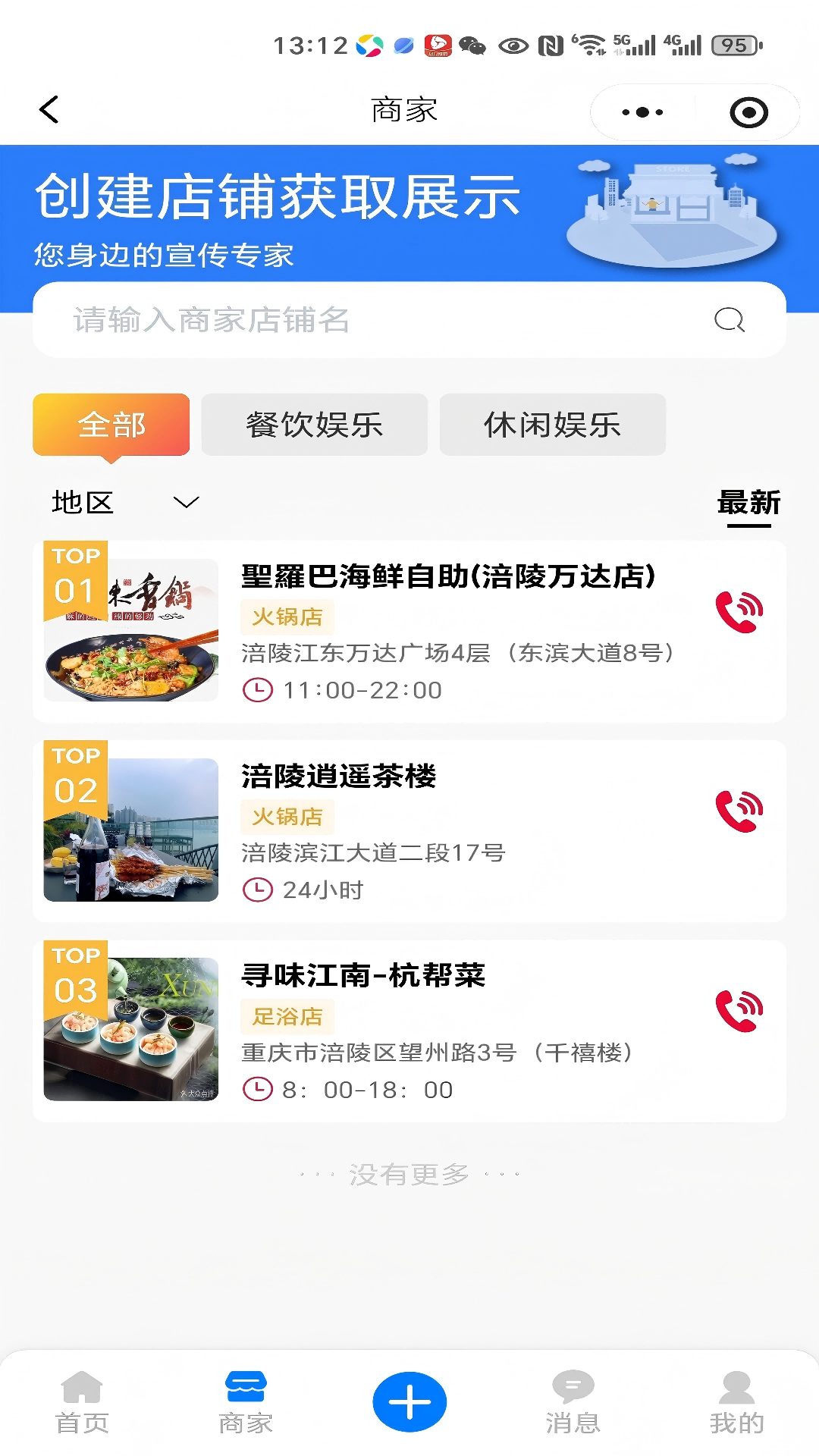View the TOP 01 hotpot dish thumbnail

130,626
